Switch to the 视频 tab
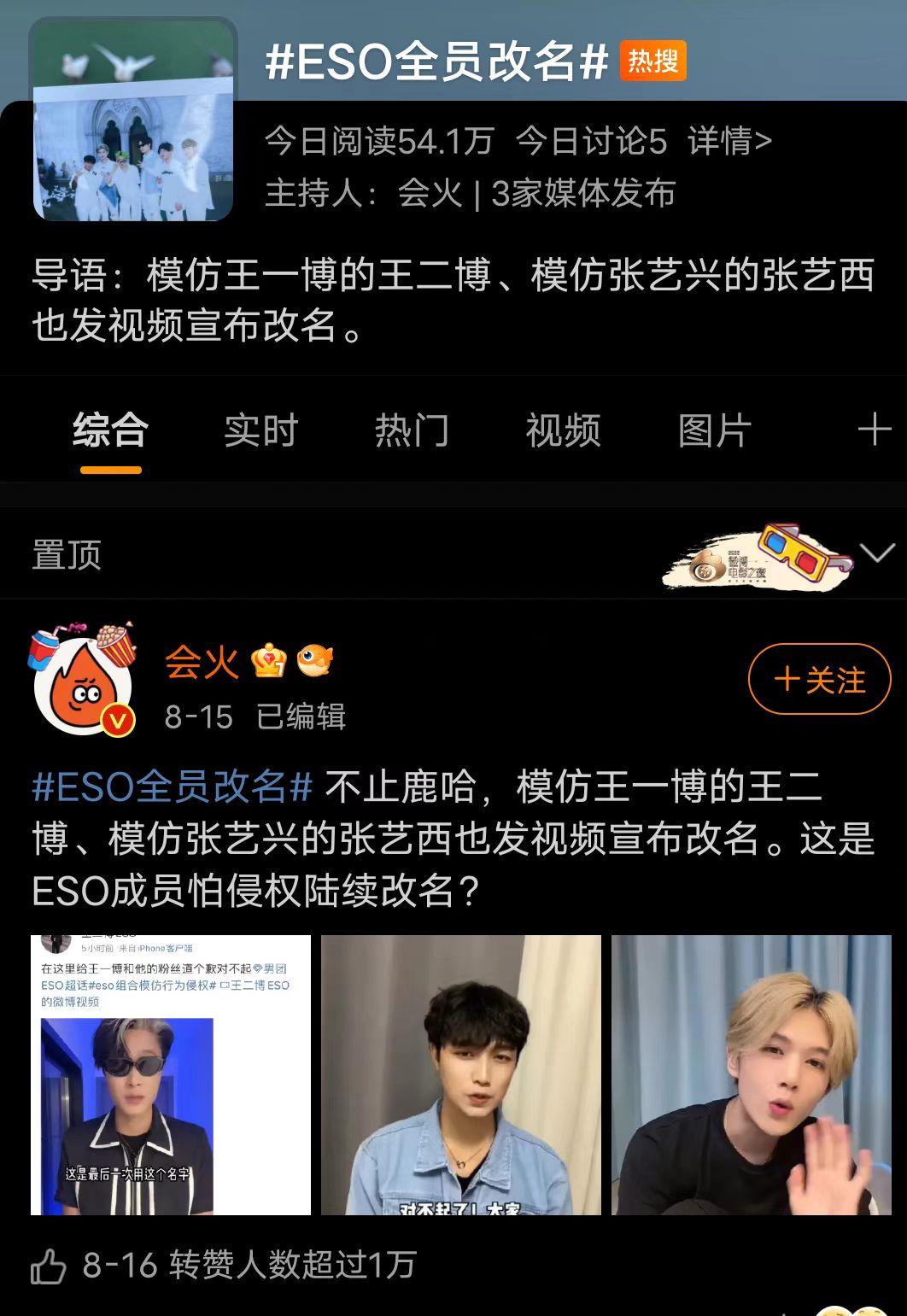 [x=560, y=431]
